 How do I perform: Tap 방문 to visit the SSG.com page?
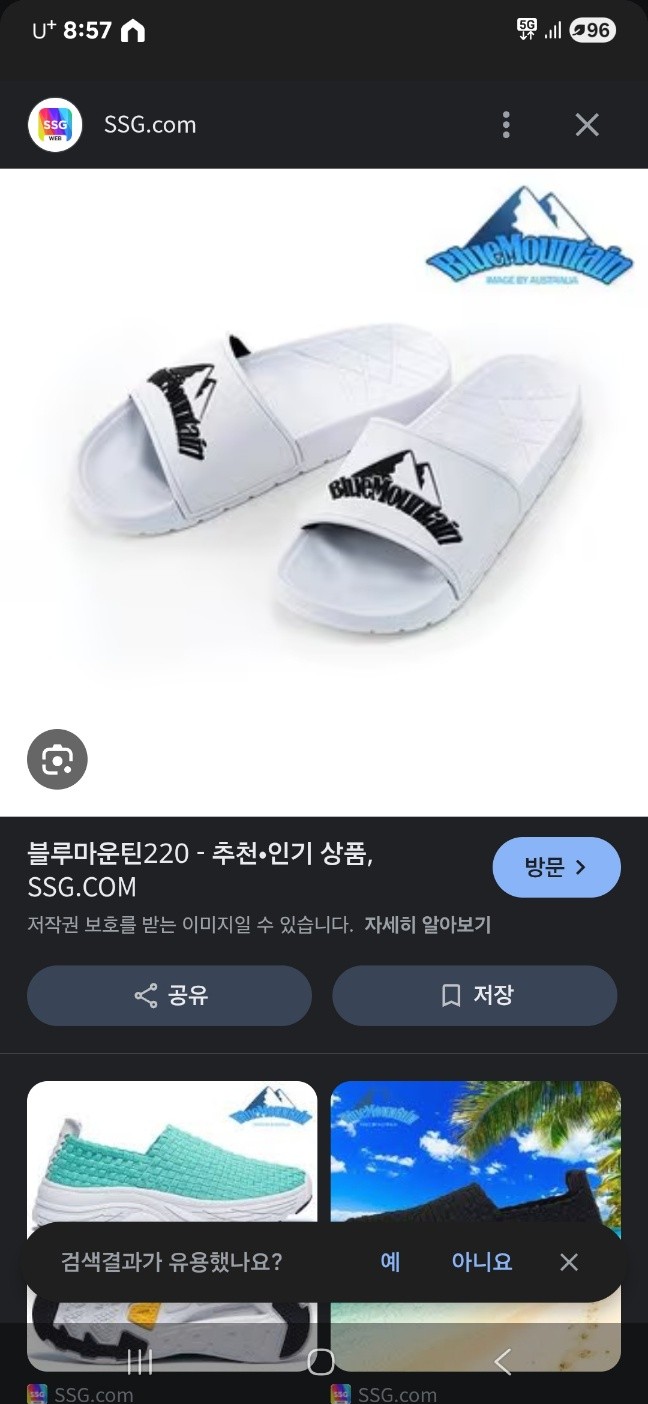click(556, 867)
